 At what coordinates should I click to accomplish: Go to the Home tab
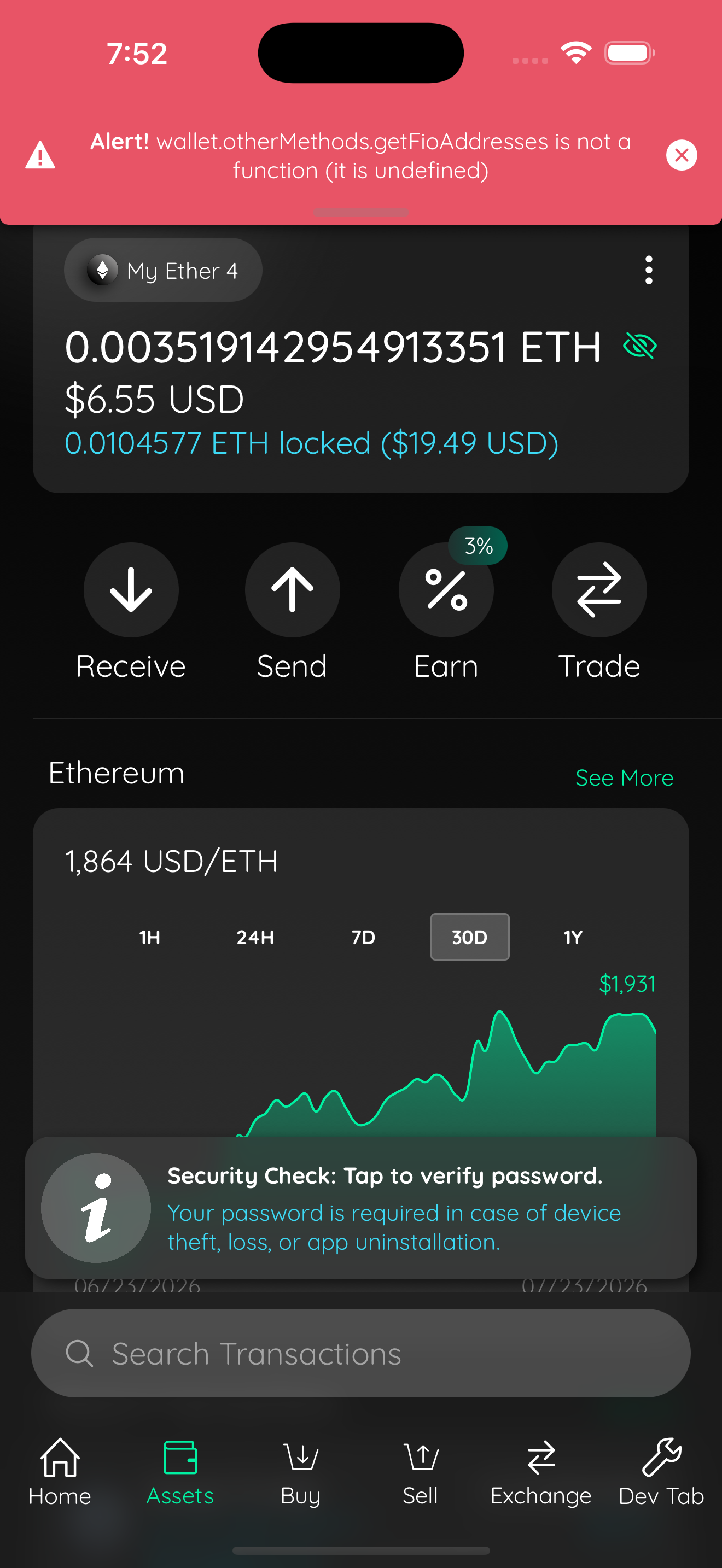60,1471
